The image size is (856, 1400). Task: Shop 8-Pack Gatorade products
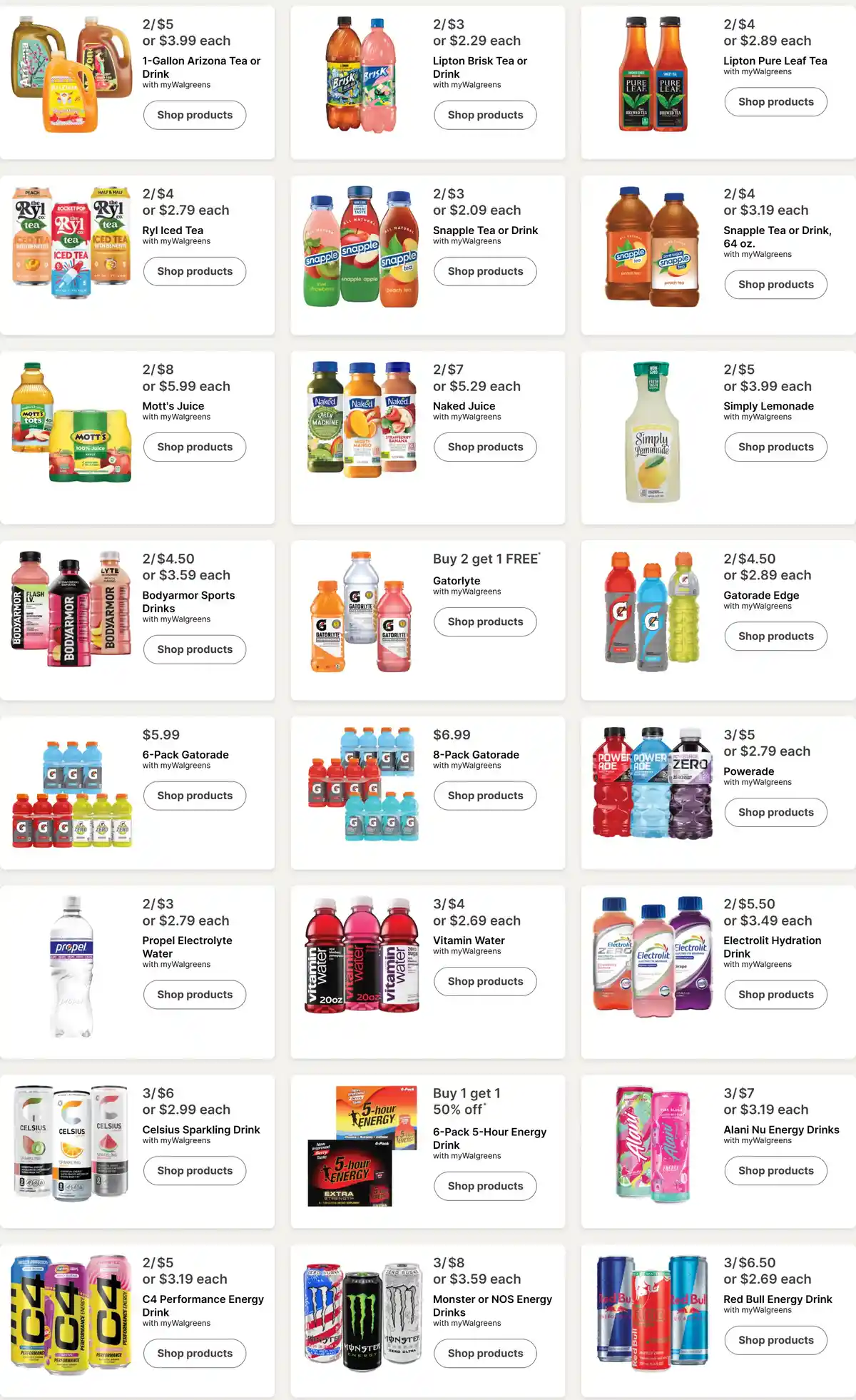tap(485, 796)
